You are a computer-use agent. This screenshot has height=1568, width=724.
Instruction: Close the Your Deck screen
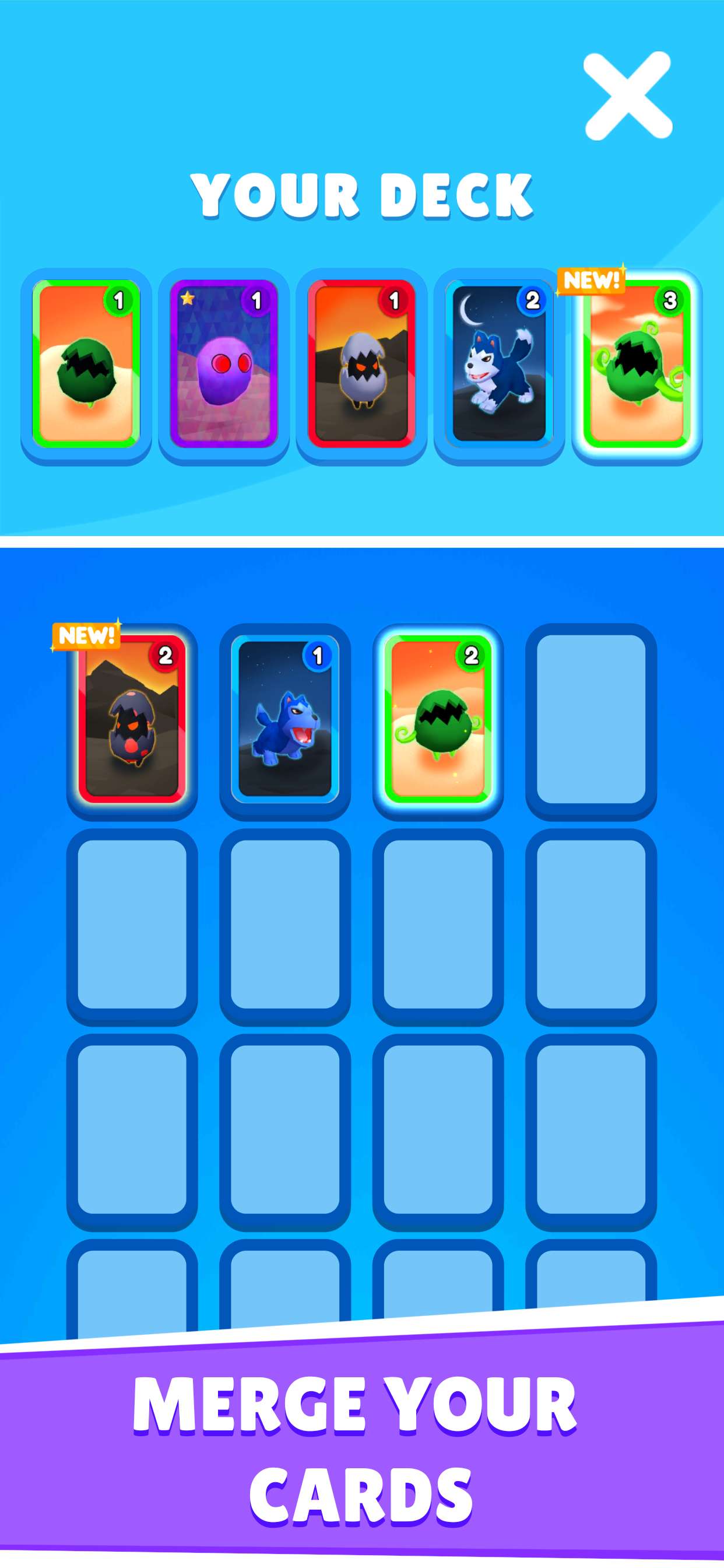(627, 96)
